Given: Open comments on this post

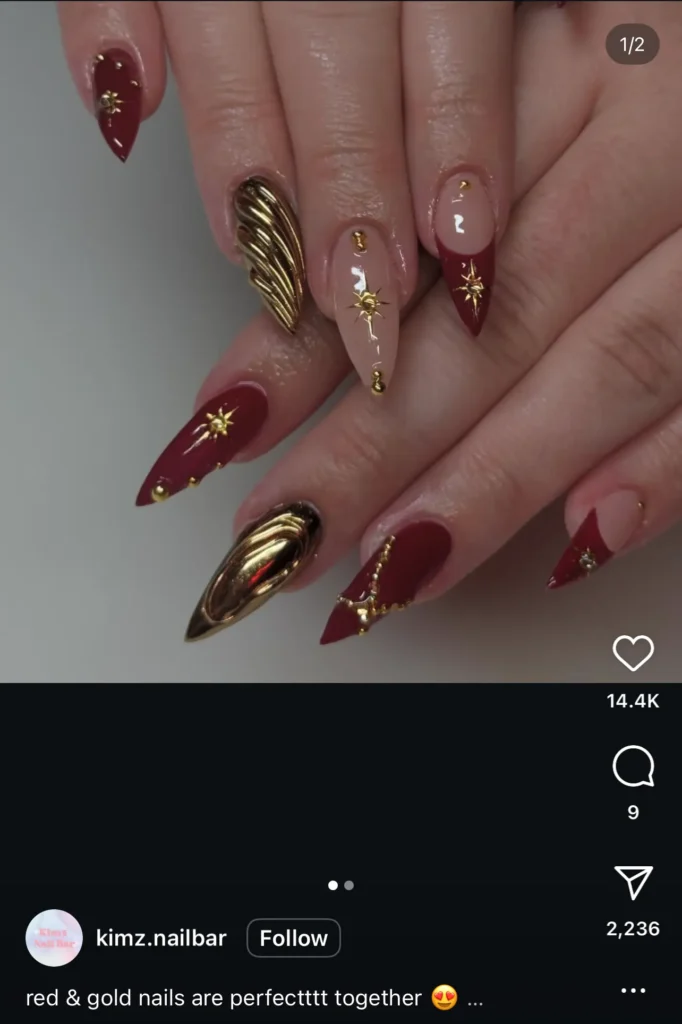Looking at the screenshot, I should point(633,768).
